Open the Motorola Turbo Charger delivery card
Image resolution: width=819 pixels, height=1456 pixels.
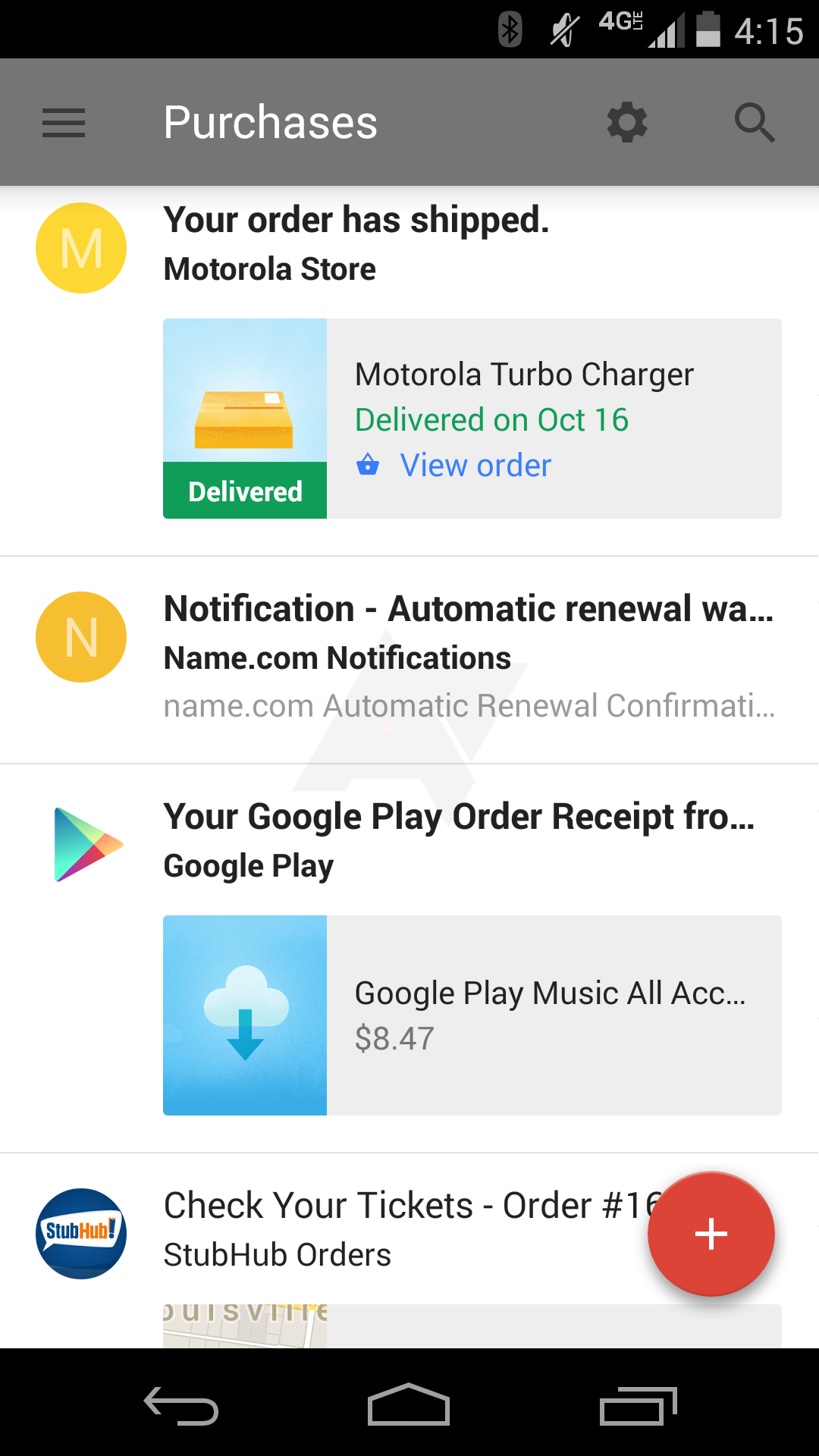click(x=472, y=419)
